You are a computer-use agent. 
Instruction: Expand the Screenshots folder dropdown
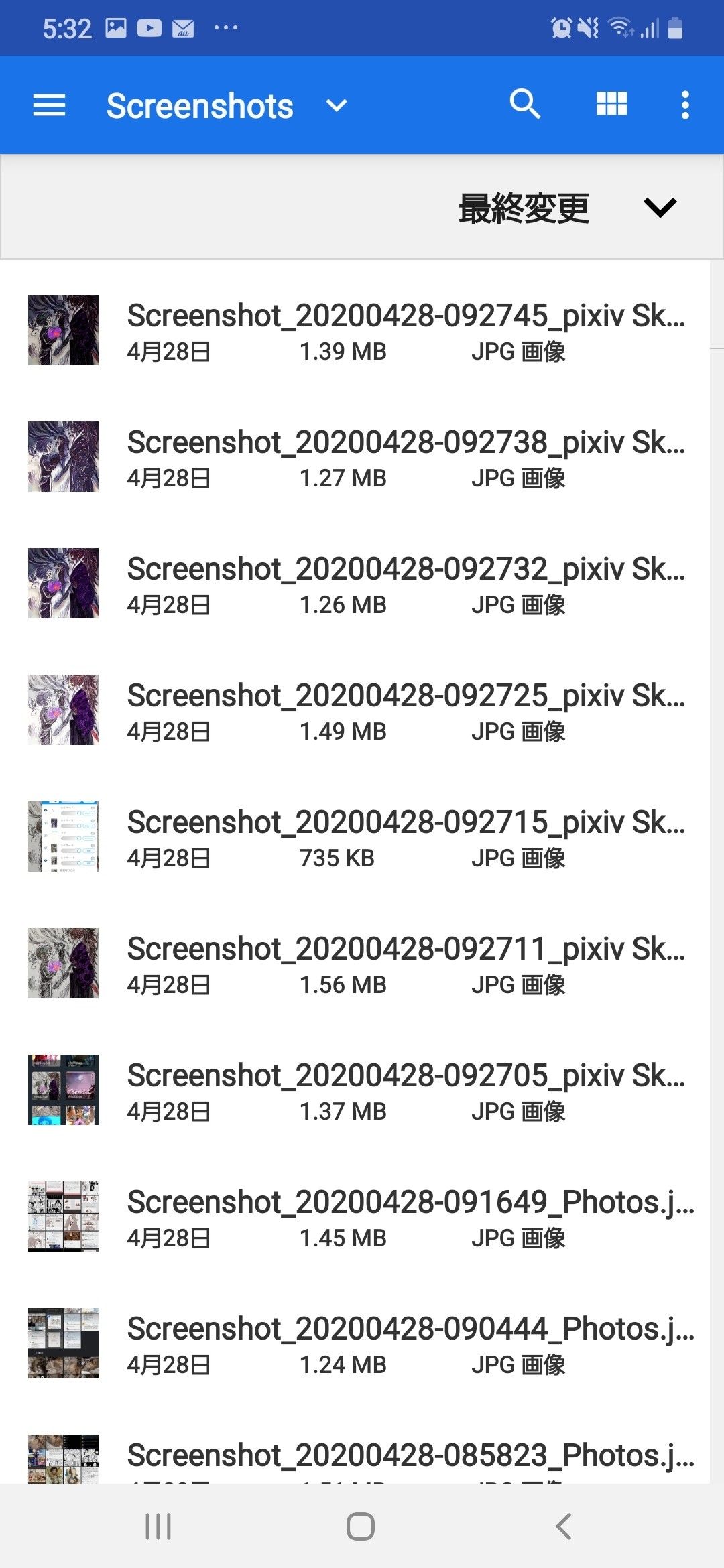click(336, 105)
